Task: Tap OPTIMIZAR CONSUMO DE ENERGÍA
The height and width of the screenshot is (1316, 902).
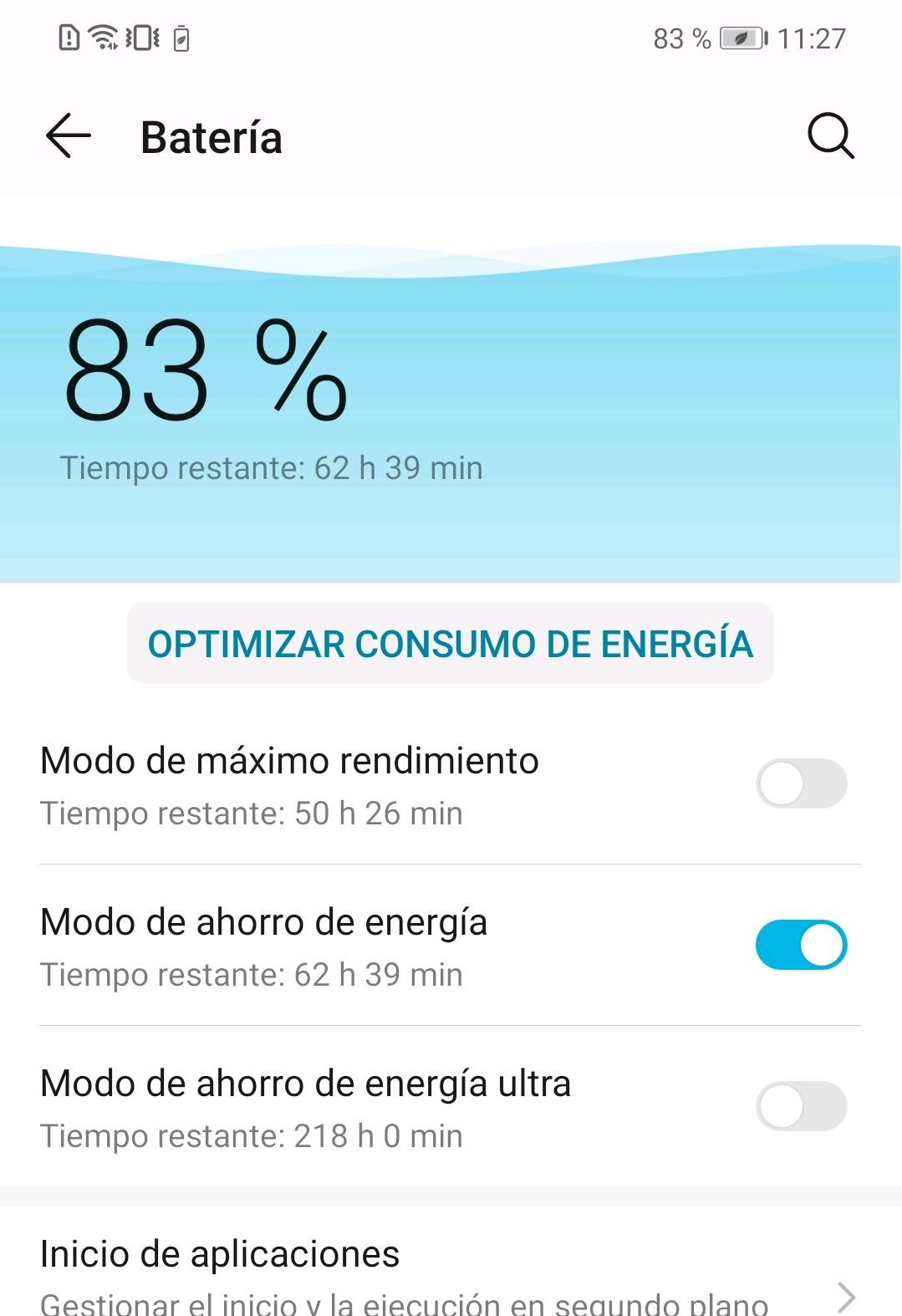Action: 450,643
